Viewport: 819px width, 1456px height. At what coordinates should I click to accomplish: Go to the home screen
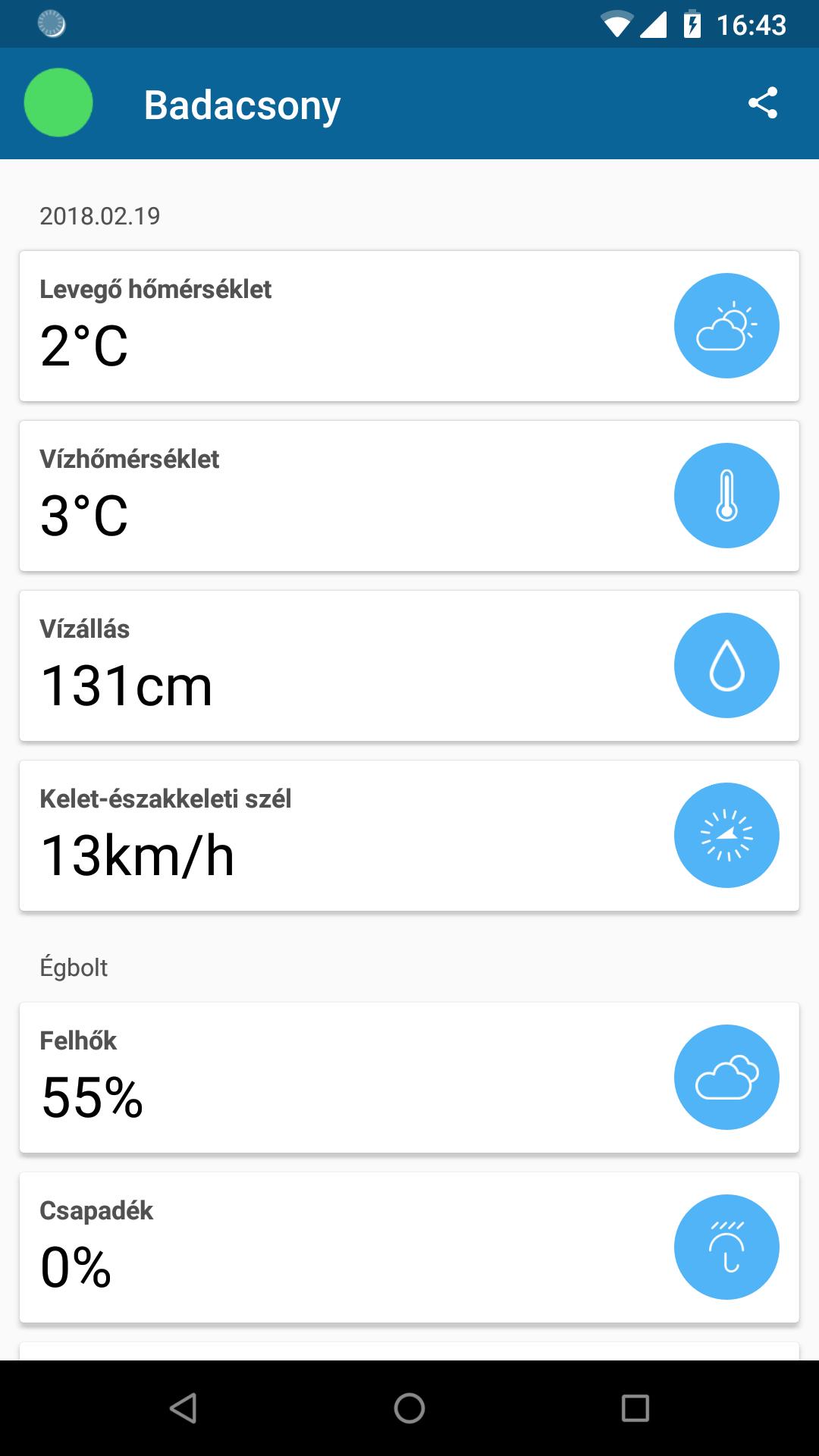click(x=409, y=1408)
